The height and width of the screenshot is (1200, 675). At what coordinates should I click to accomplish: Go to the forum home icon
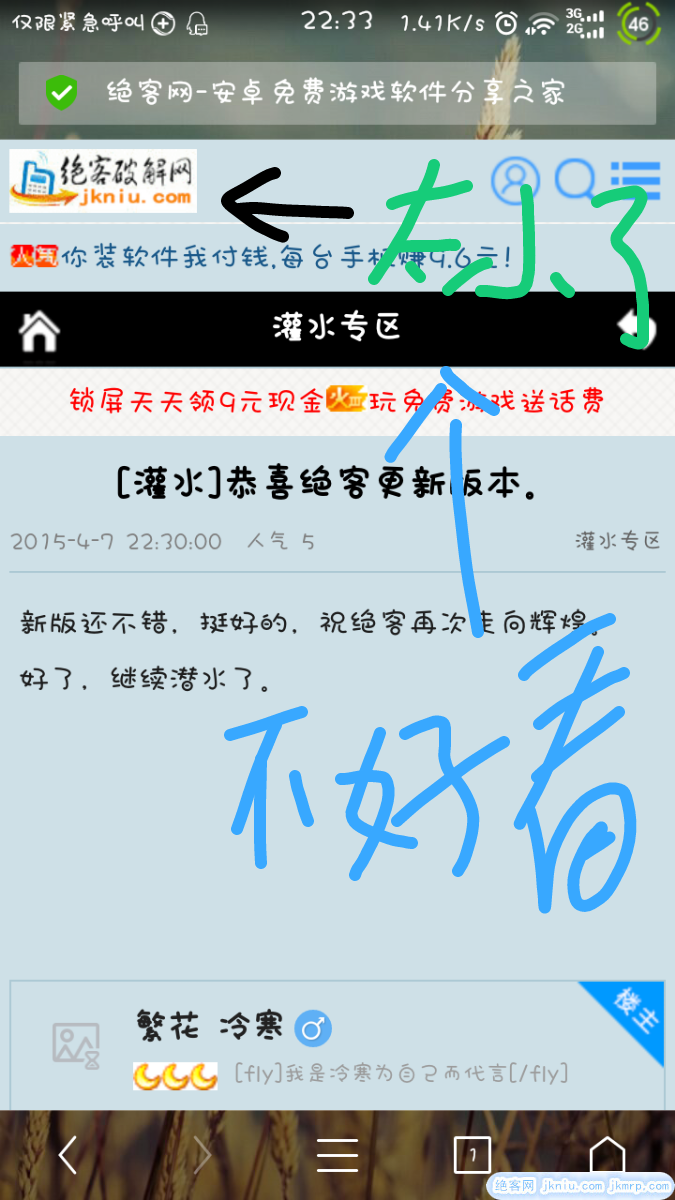coord(39,330)
